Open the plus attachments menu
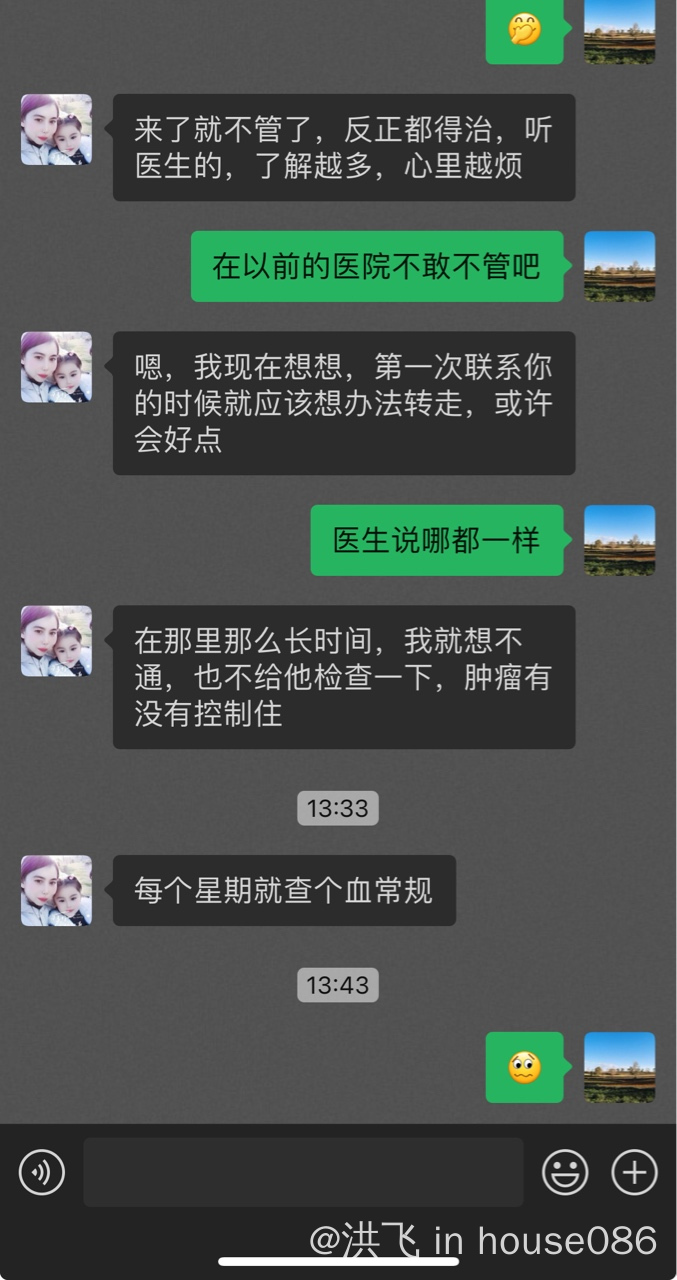The image size is (677, 1280). (634, 1172)
